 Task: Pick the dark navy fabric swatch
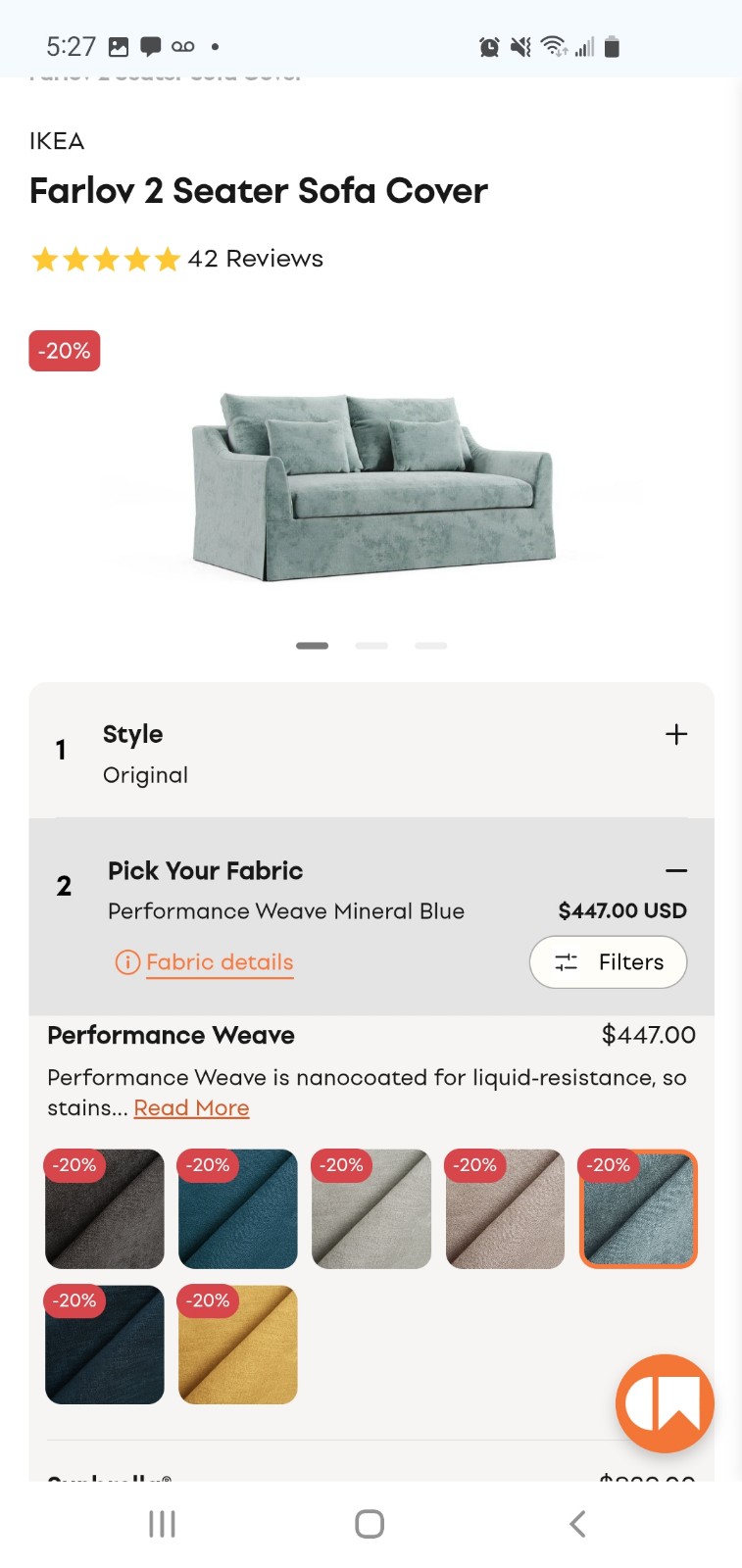105,1345
